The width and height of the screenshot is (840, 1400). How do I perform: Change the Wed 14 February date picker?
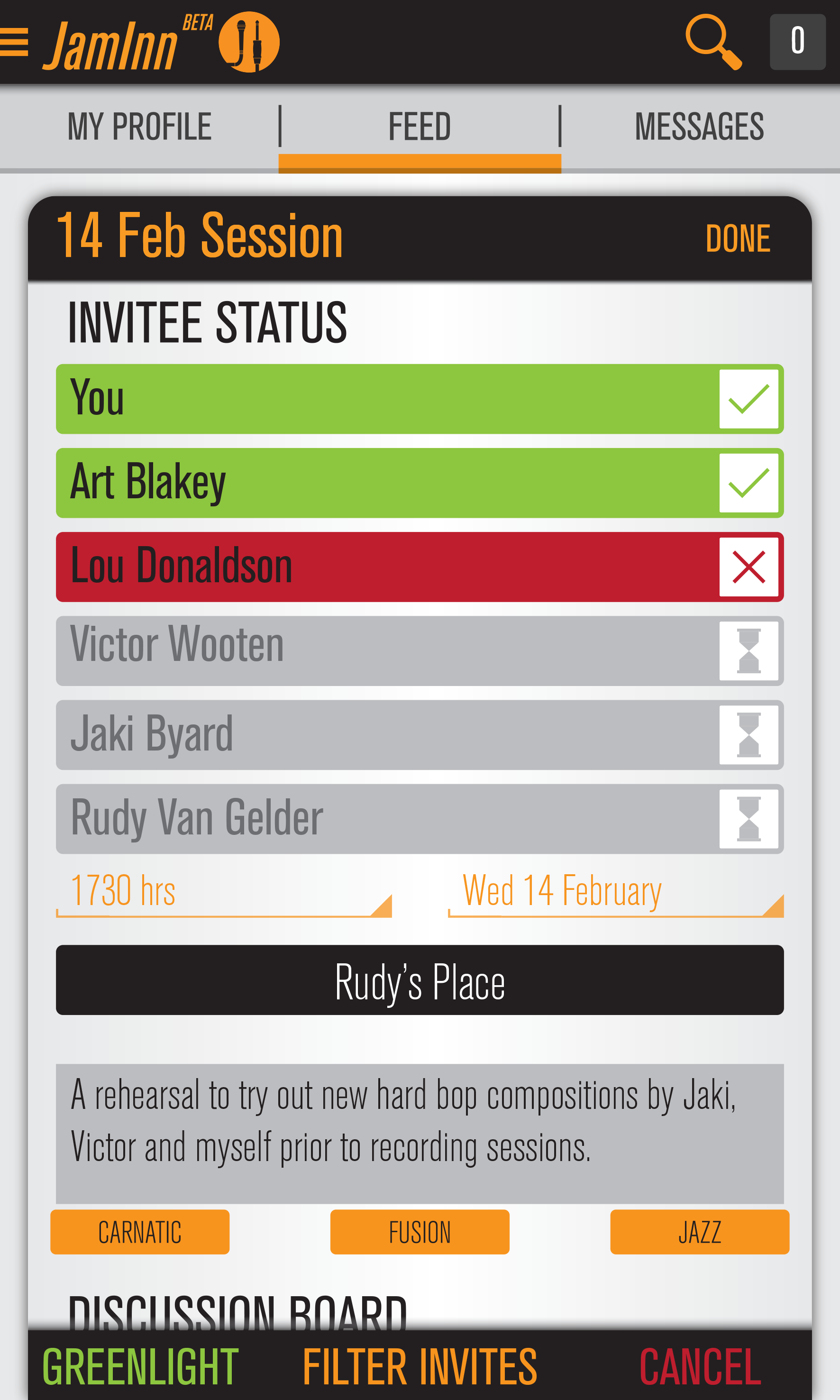point(615,892)
